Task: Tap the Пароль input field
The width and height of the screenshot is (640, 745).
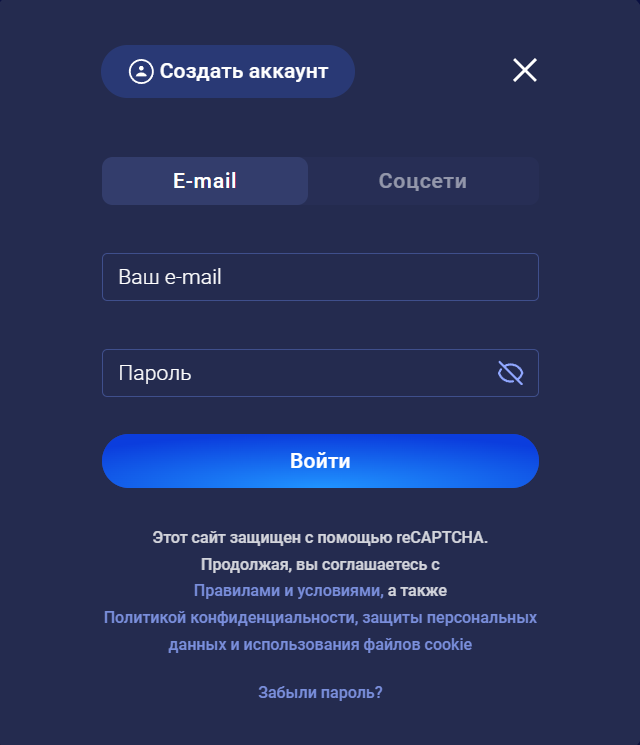Action: [x=295, y=373]
